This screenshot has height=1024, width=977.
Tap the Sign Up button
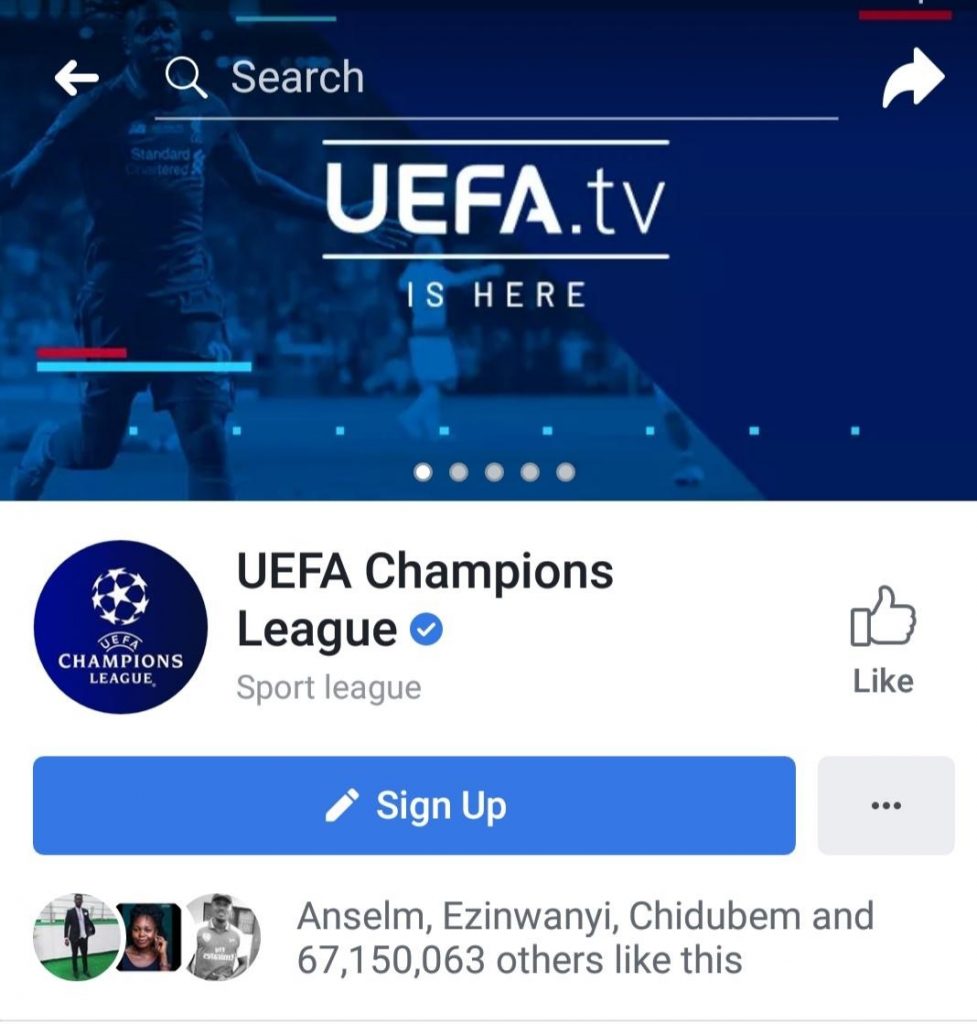pos(414,806)
